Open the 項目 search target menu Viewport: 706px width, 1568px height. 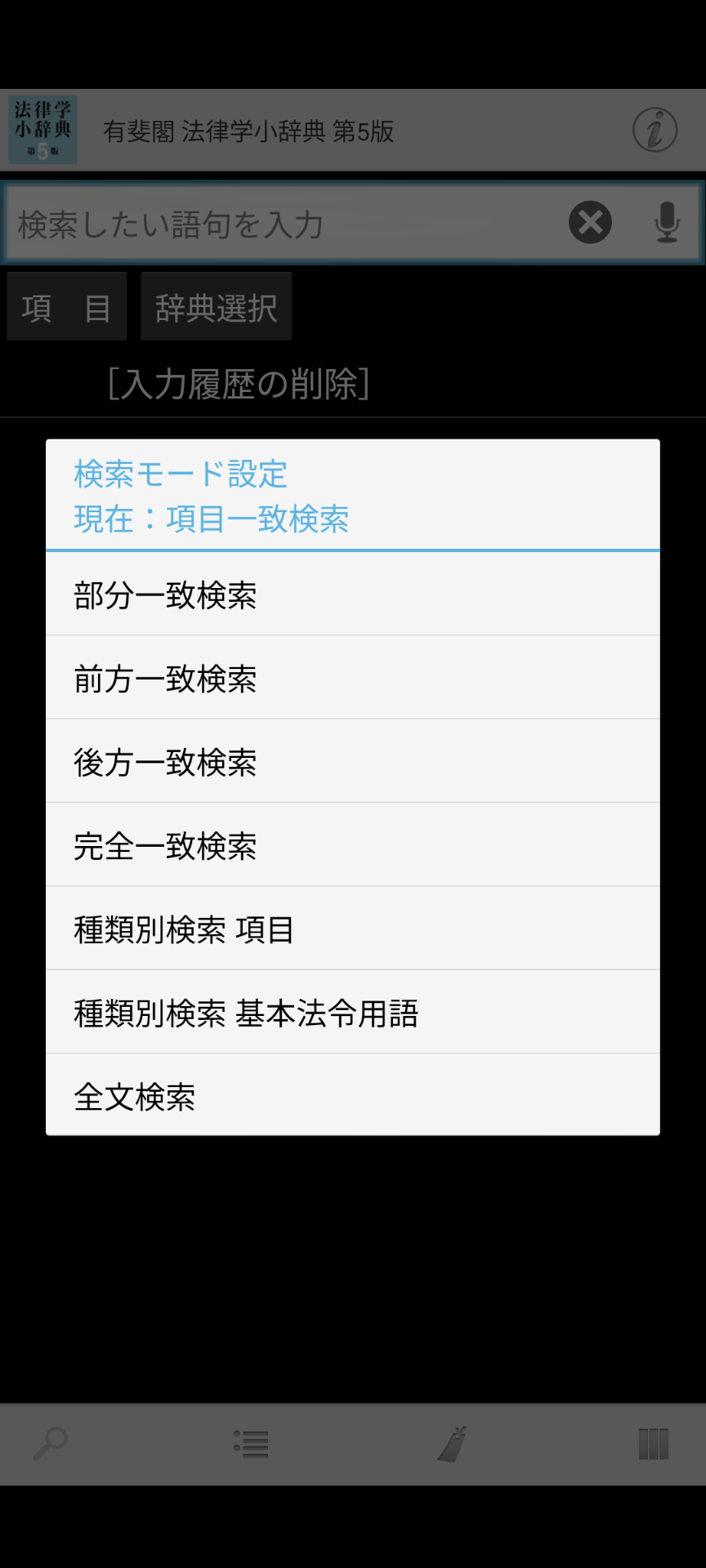click(67, 306)
